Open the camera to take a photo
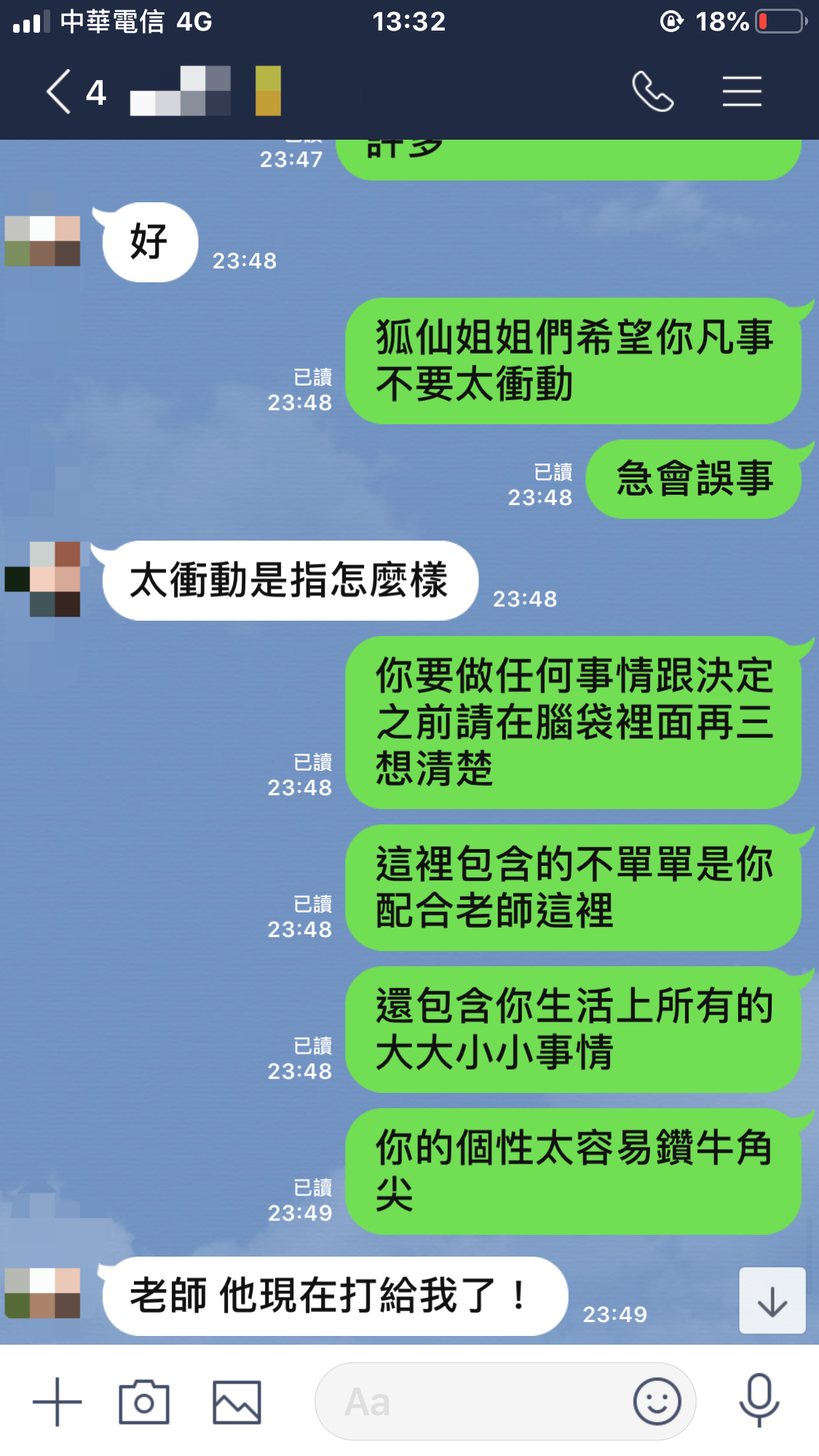Image resolution: width=819 pixels, height=1456 pixels. [x=144, y=1401]
